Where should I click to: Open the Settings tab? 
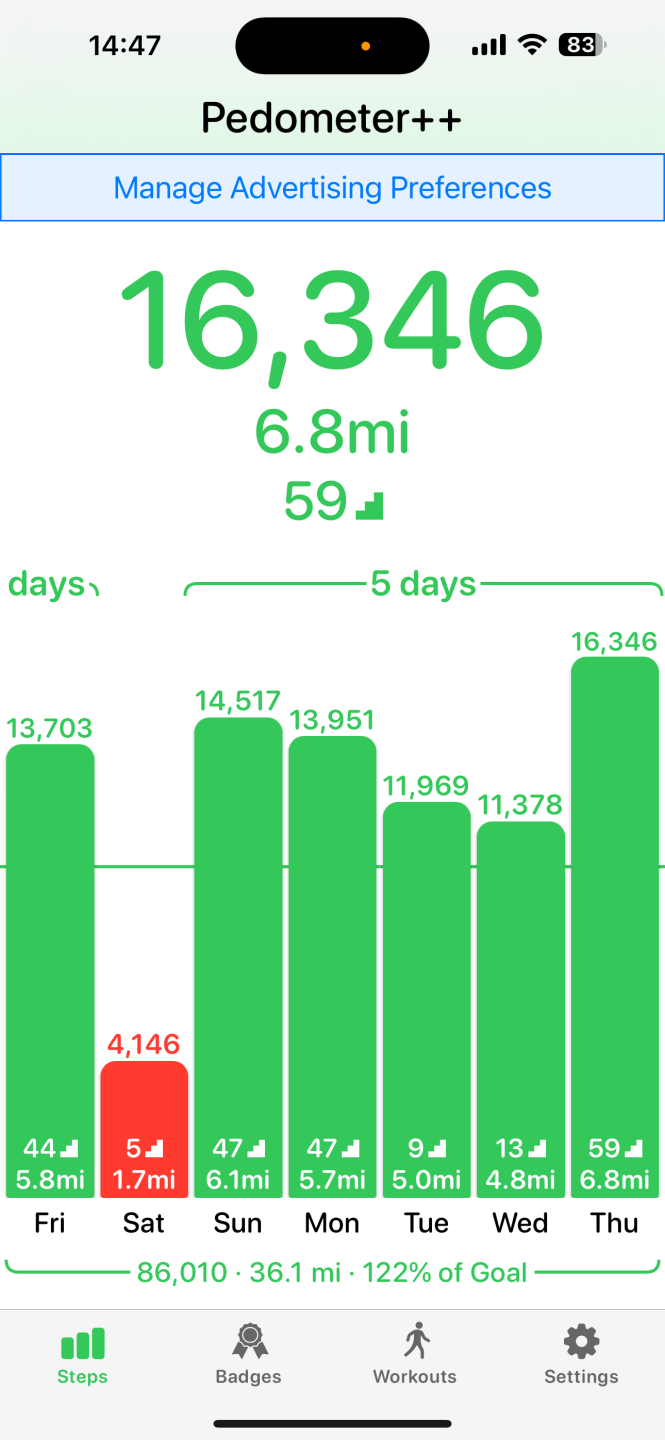(581, 1355)
